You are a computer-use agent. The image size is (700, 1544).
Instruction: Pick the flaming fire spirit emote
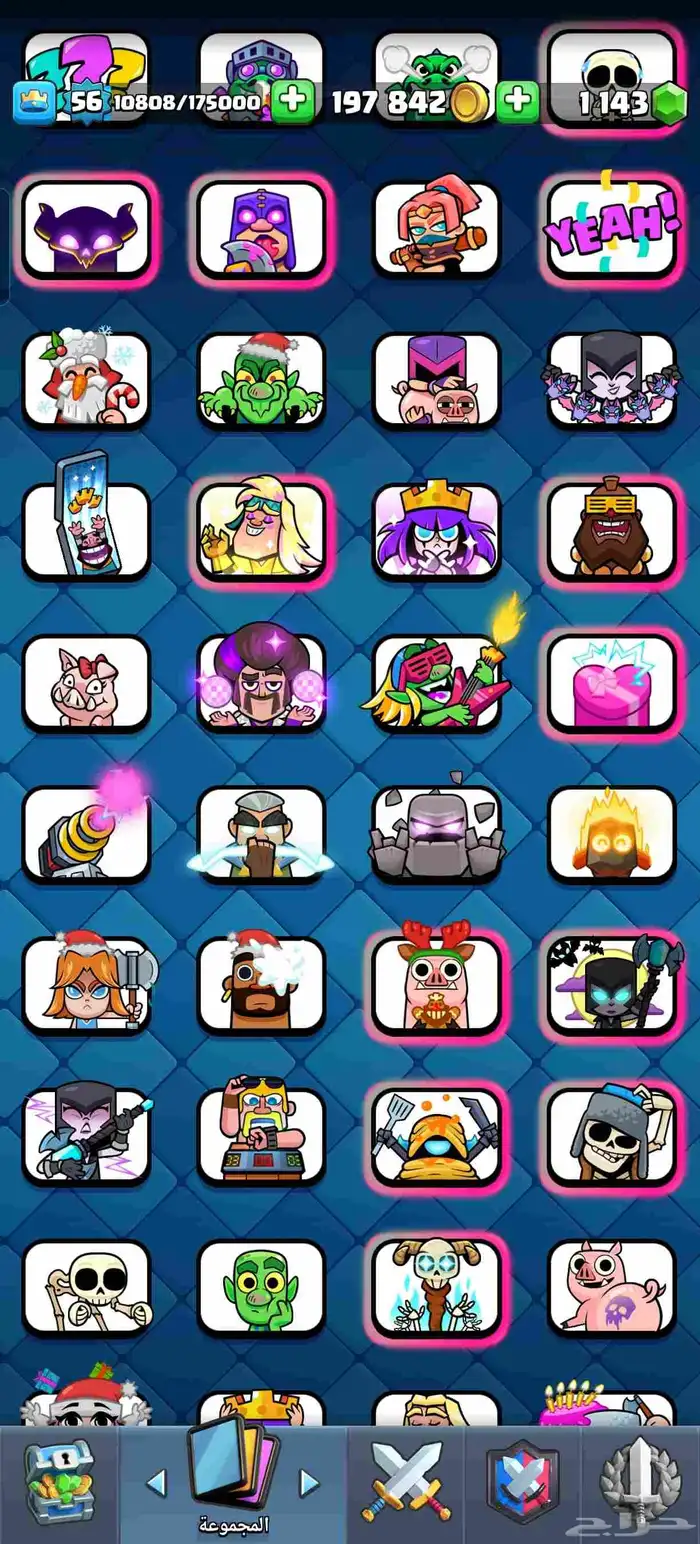(612, 834)
